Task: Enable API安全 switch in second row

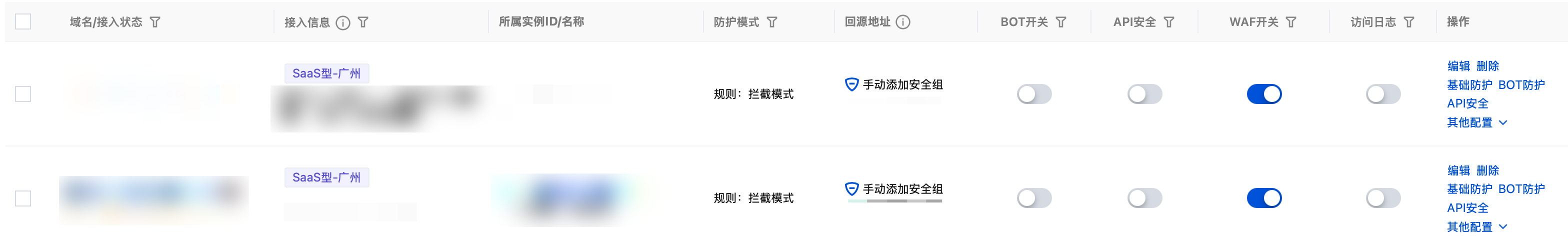Action: coord(1144,198)
